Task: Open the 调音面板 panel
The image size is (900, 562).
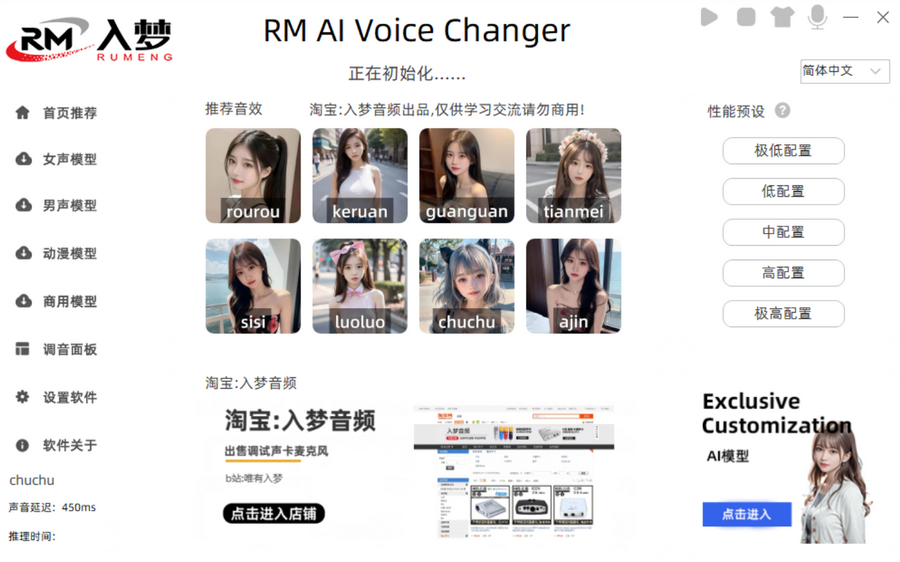Action: (69, 350)
